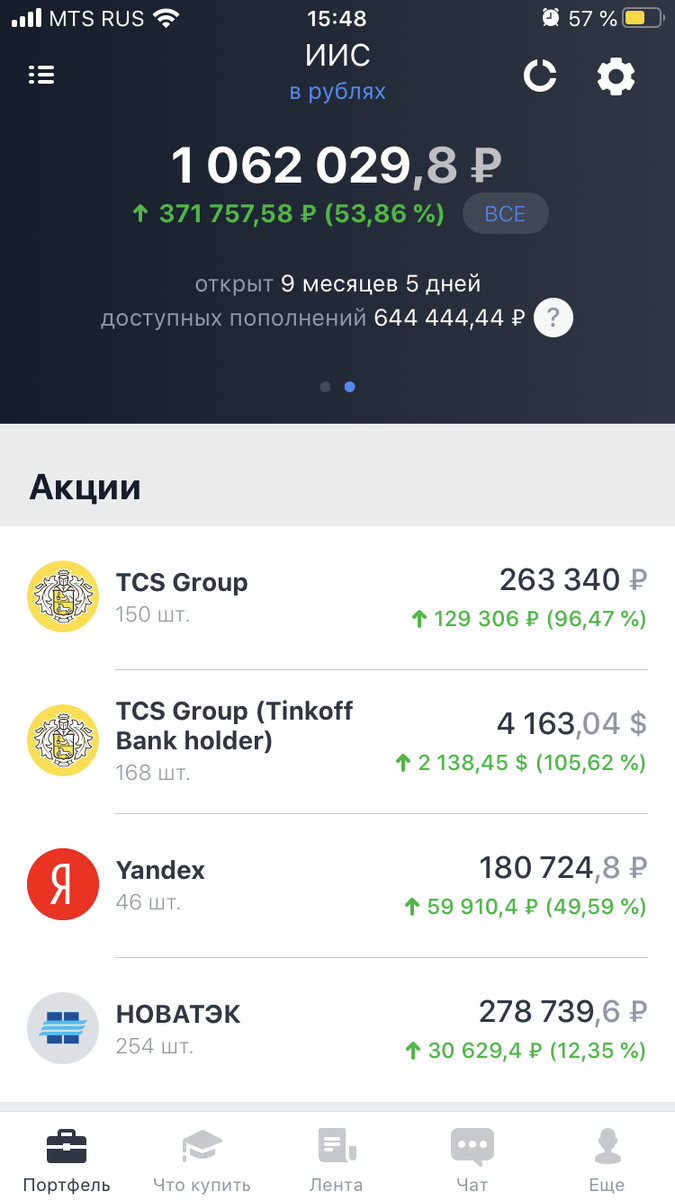Go to the Чат tab
This screenshot has width=675, height=1200.
[x=472, y=1159]
